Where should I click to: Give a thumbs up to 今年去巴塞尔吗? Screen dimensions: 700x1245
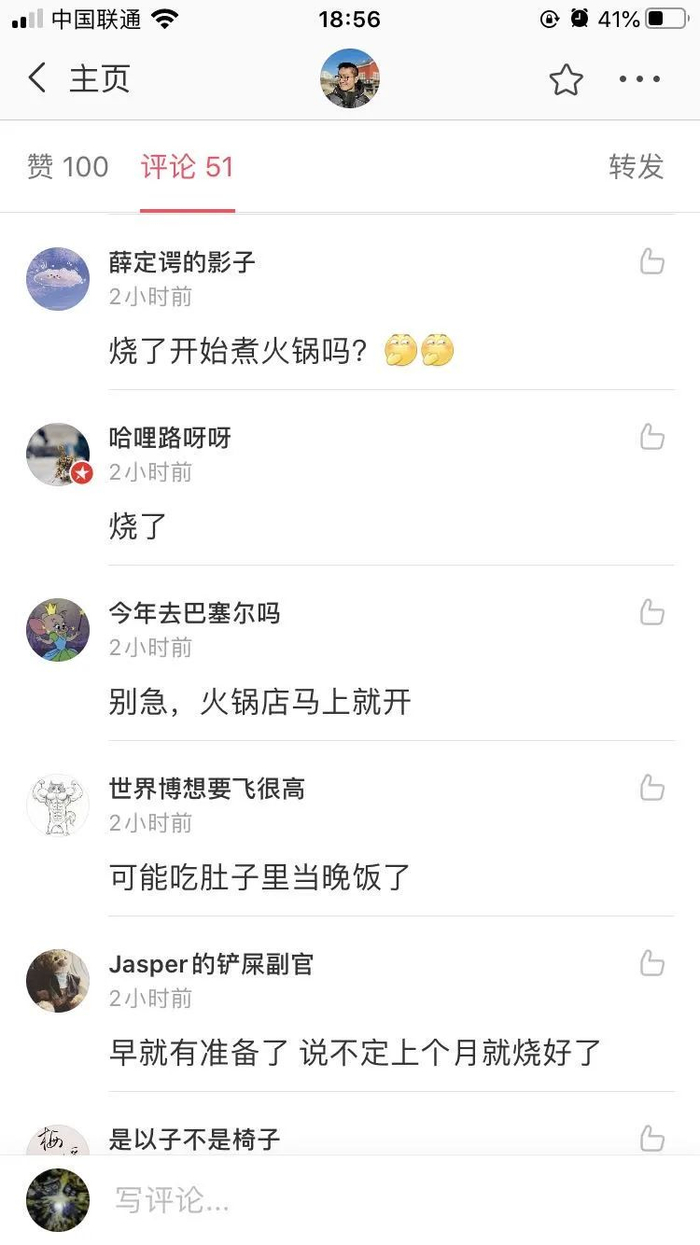(652, 612)
